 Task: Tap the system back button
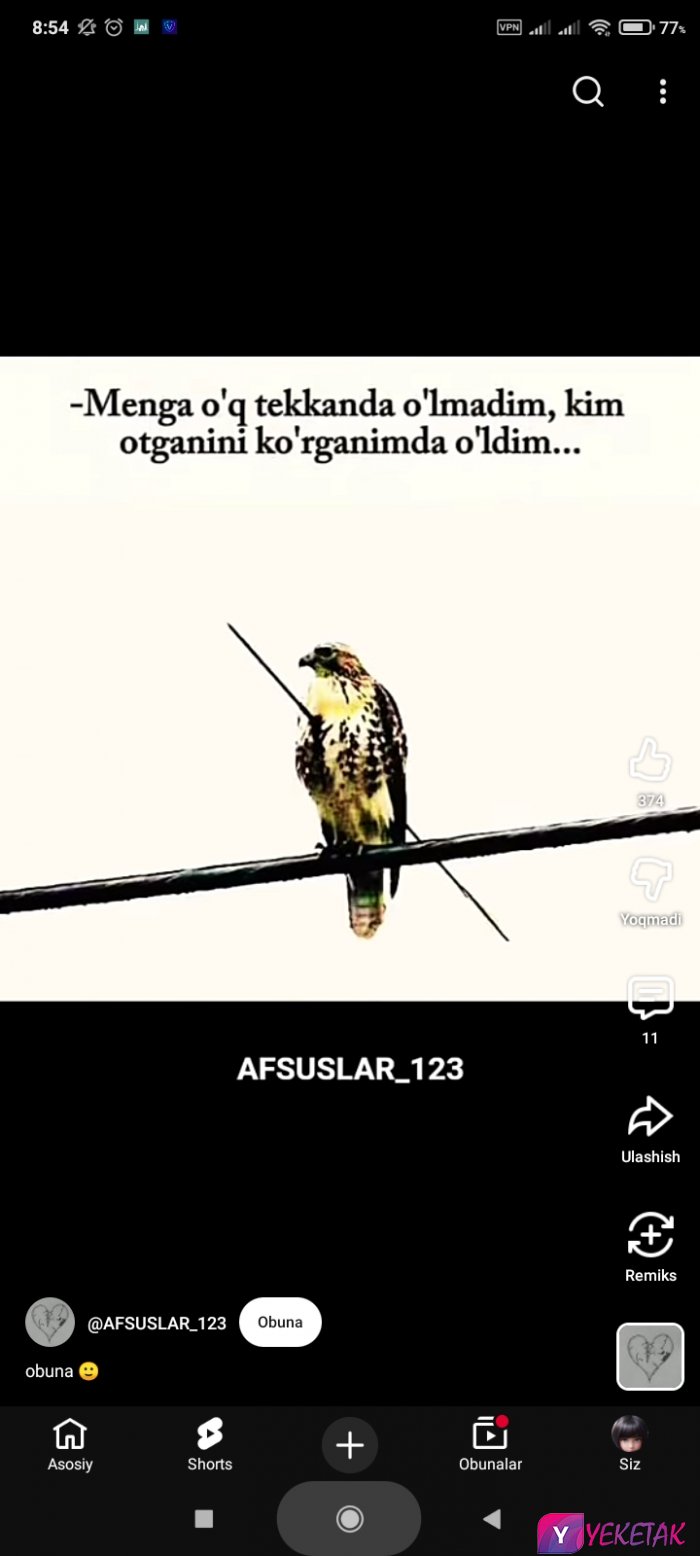[x=492, y=1519]
